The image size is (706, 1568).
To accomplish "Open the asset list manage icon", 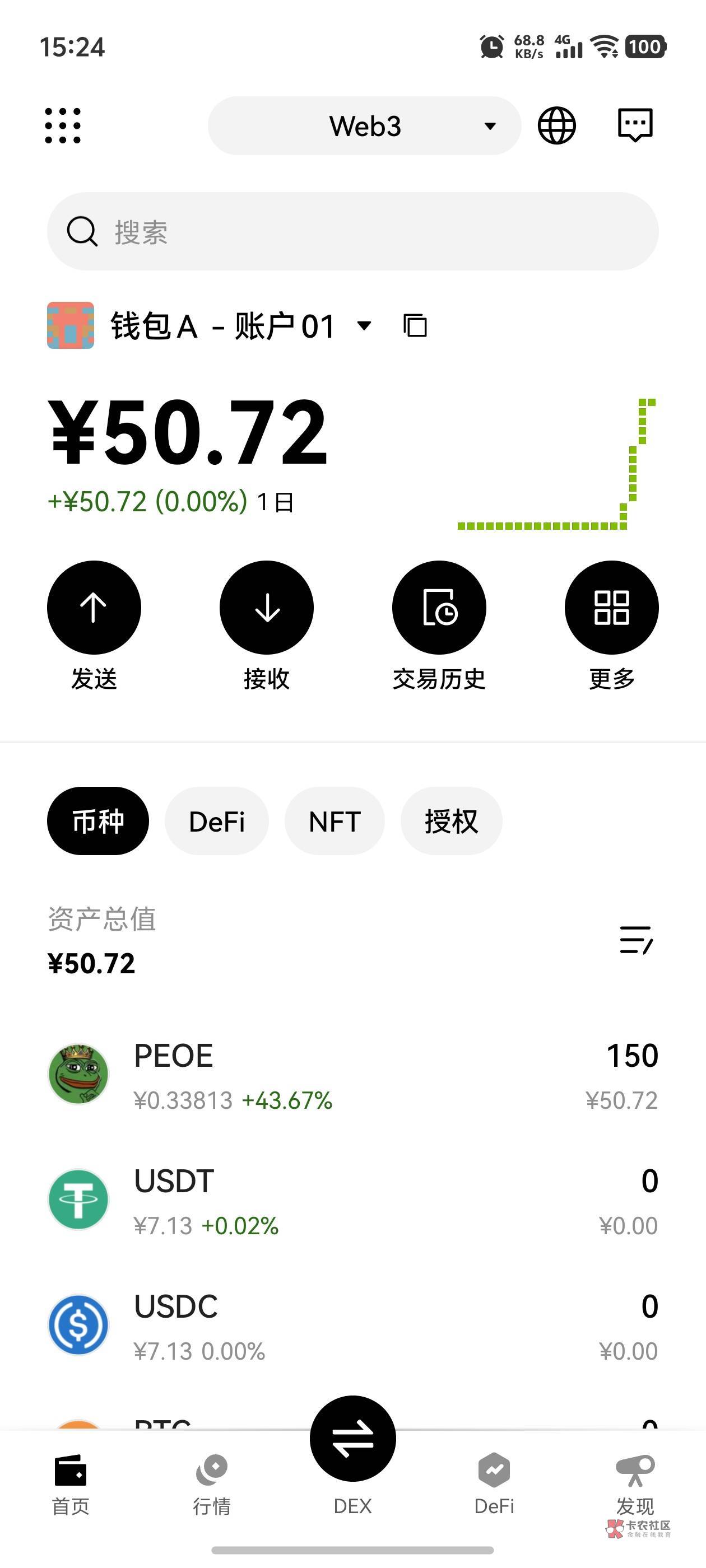I will [636, 940].
